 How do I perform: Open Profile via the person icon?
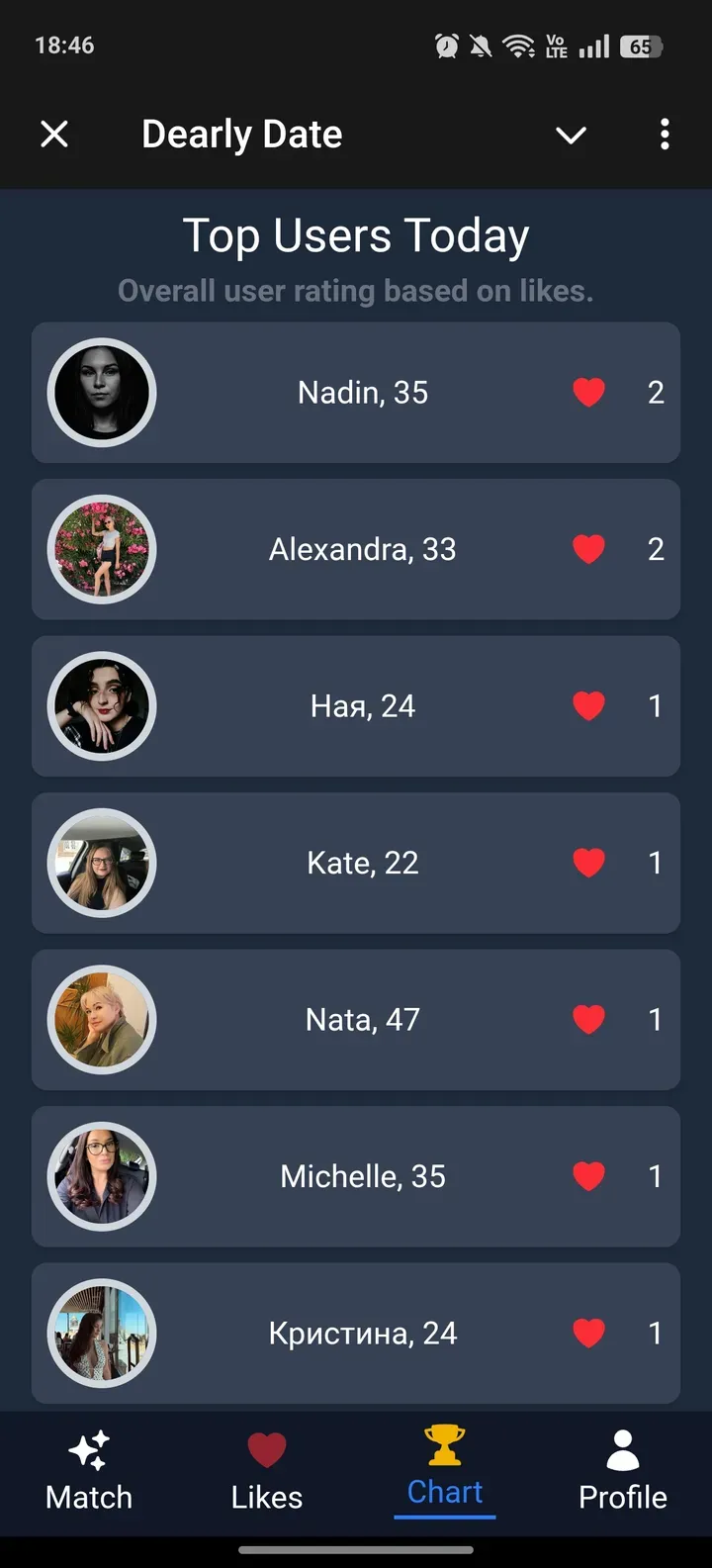pos(622,1445)
